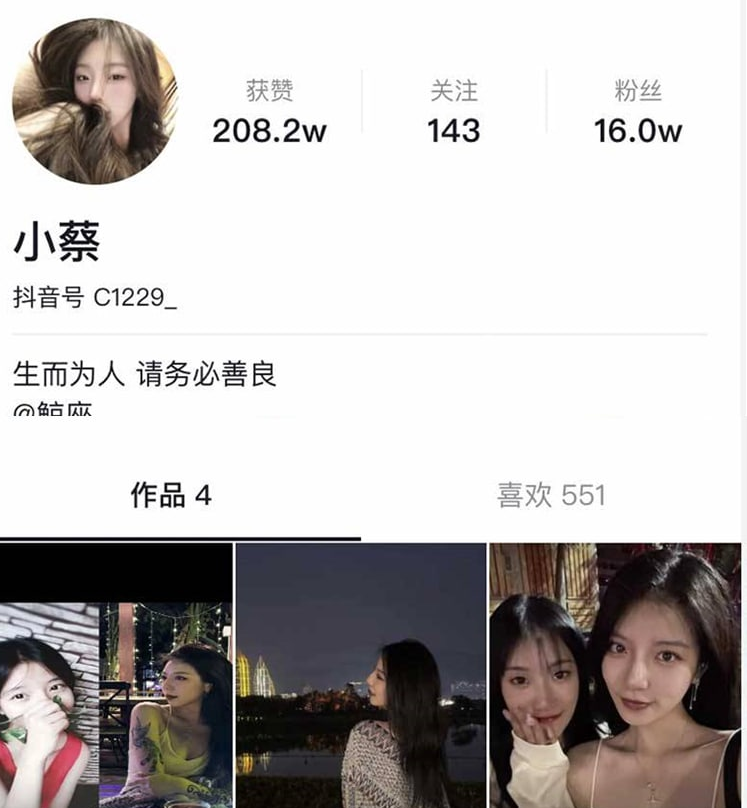747x808 pixels.
Task: Switch to the 作品 tab
Action: tap(171, 495)
